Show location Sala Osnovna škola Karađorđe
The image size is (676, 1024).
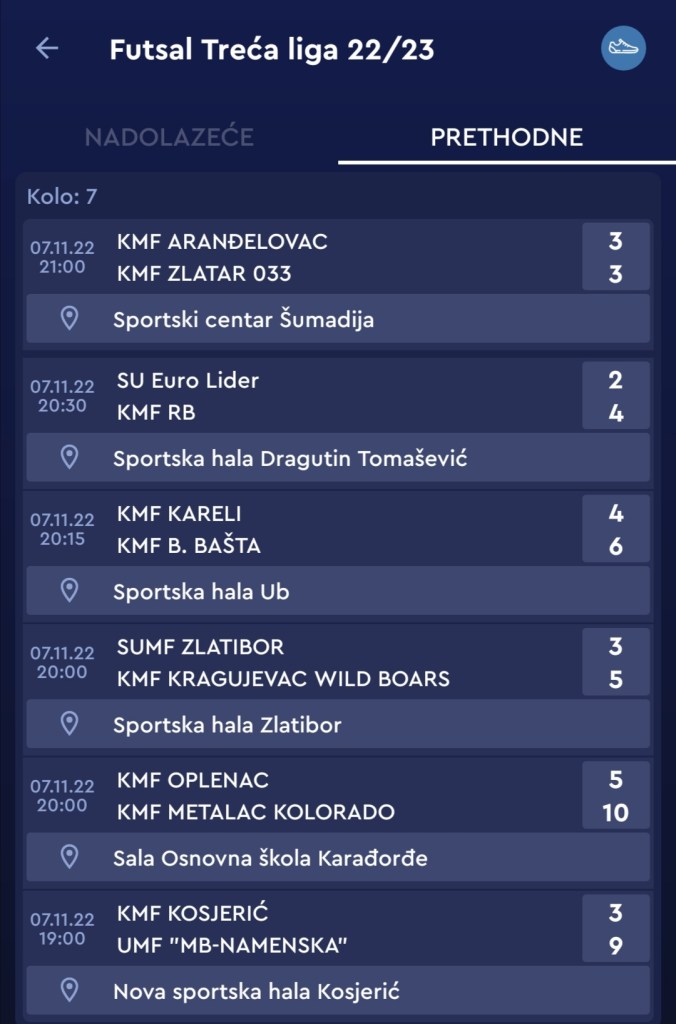(x=338, y=857)
